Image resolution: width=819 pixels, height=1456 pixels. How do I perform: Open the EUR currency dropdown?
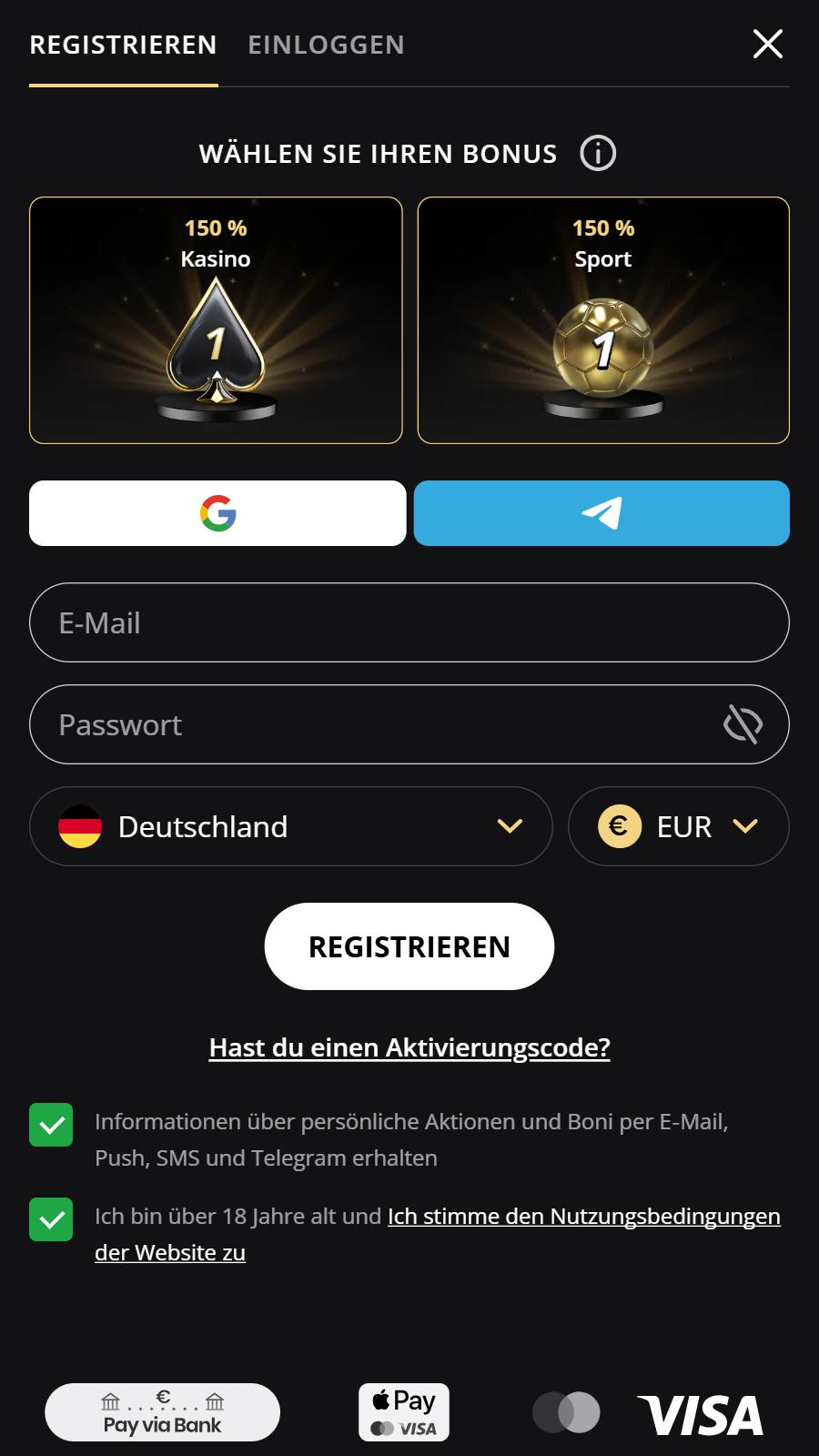[x=679, y=826]
